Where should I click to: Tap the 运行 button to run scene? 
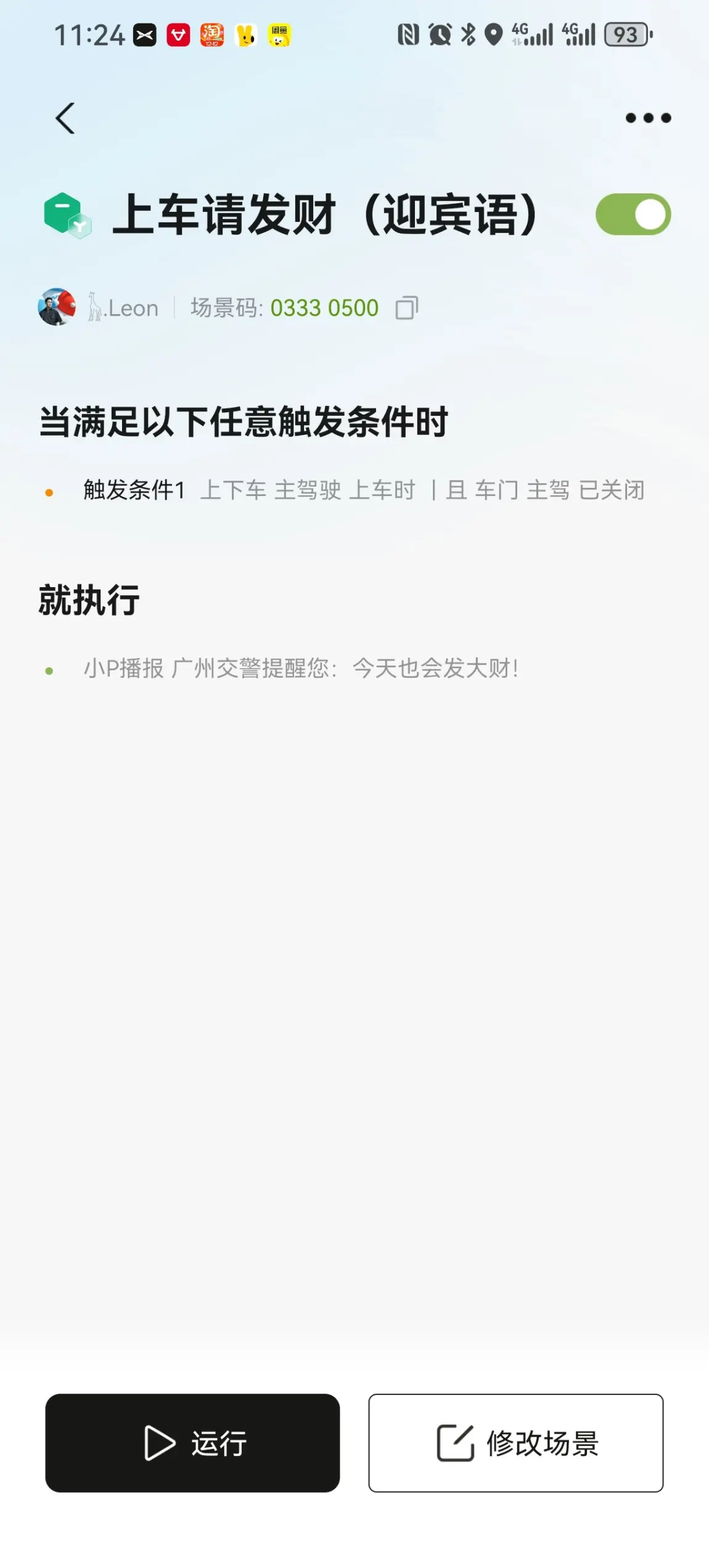pos(192,1442)
